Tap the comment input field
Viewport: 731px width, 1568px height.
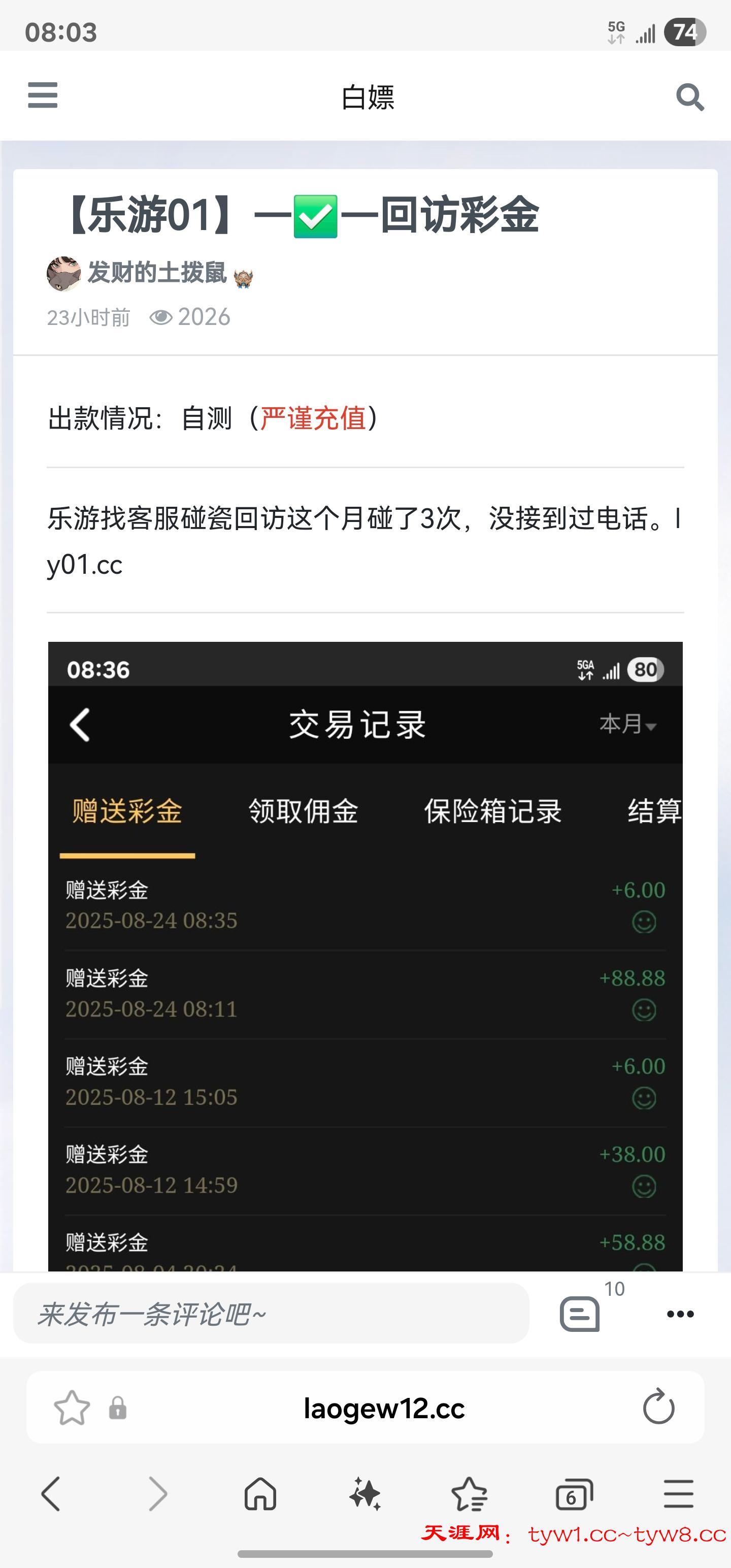(x=271, y=1314)
